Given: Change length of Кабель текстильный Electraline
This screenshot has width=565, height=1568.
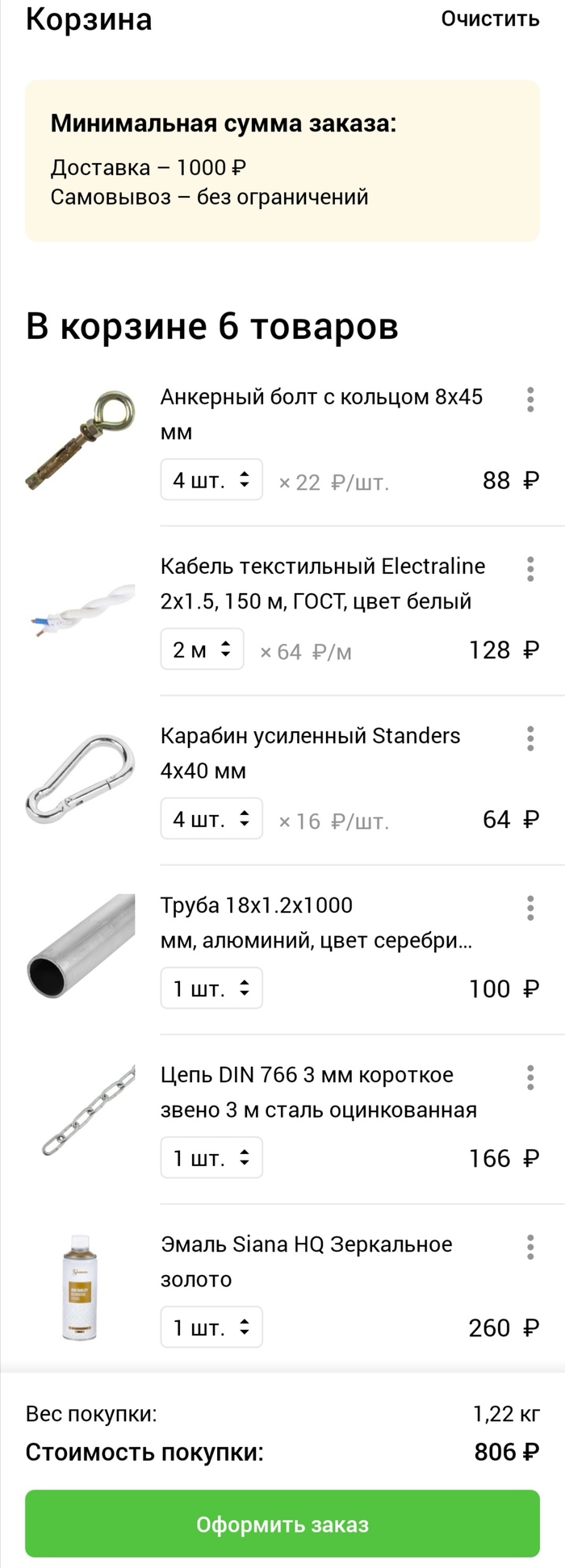Looking at the screenshot, I should point(202,650).
